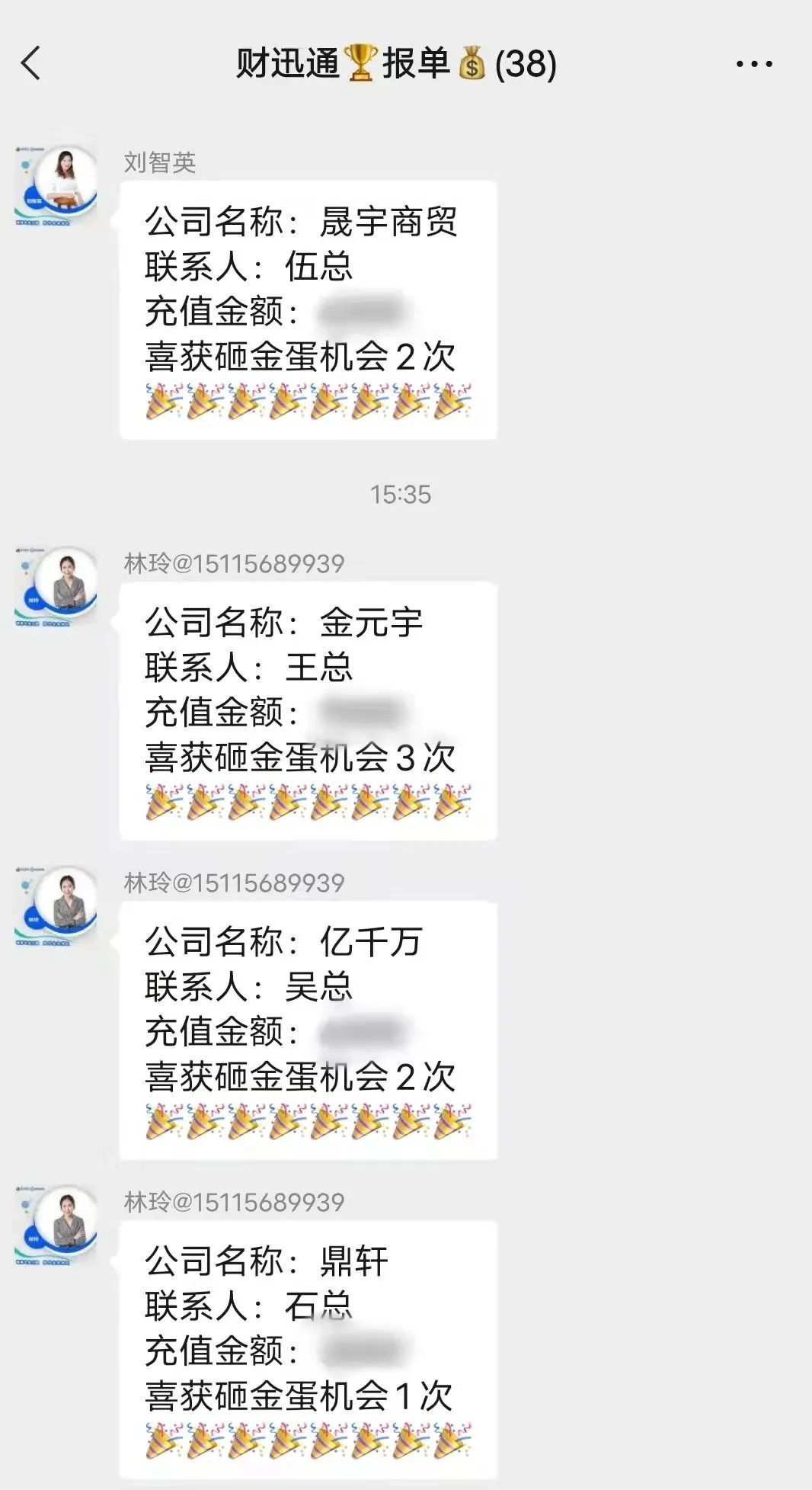Go back from the group chat

(x=31, y=63)
